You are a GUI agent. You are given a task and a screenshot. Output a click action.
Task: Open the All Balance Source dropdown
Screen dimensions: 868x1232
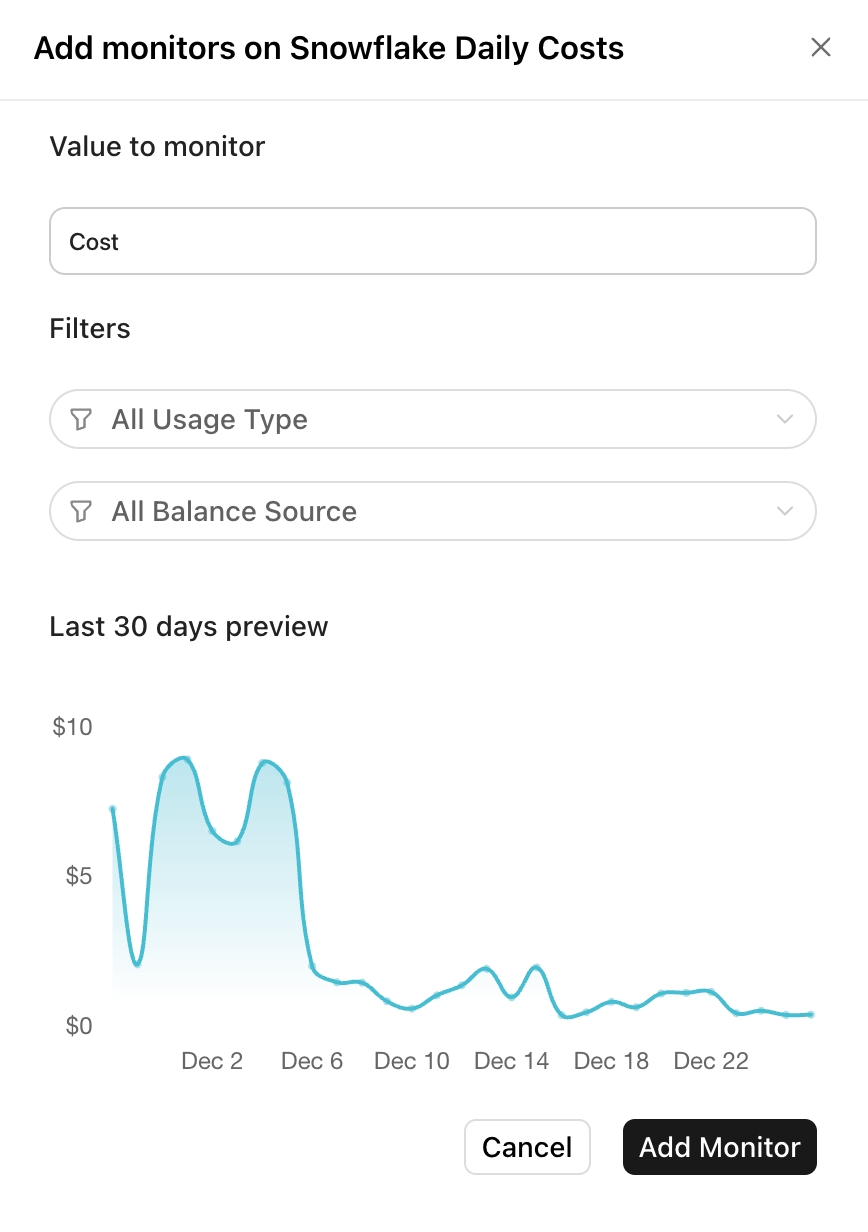pos(432,511)
